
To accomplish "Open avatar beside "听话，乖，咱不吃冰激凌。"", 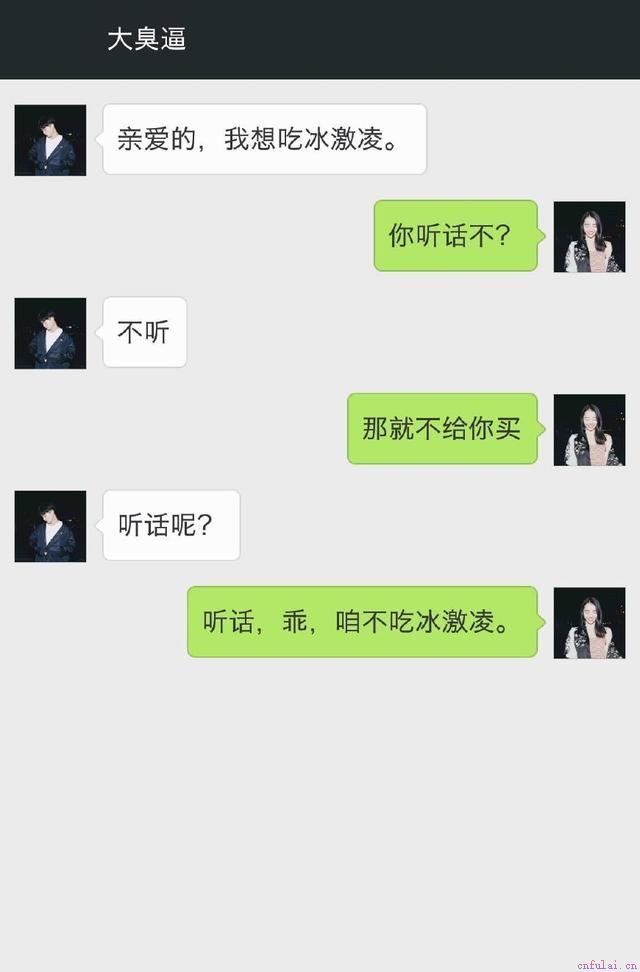I will [x=589, y=622].
